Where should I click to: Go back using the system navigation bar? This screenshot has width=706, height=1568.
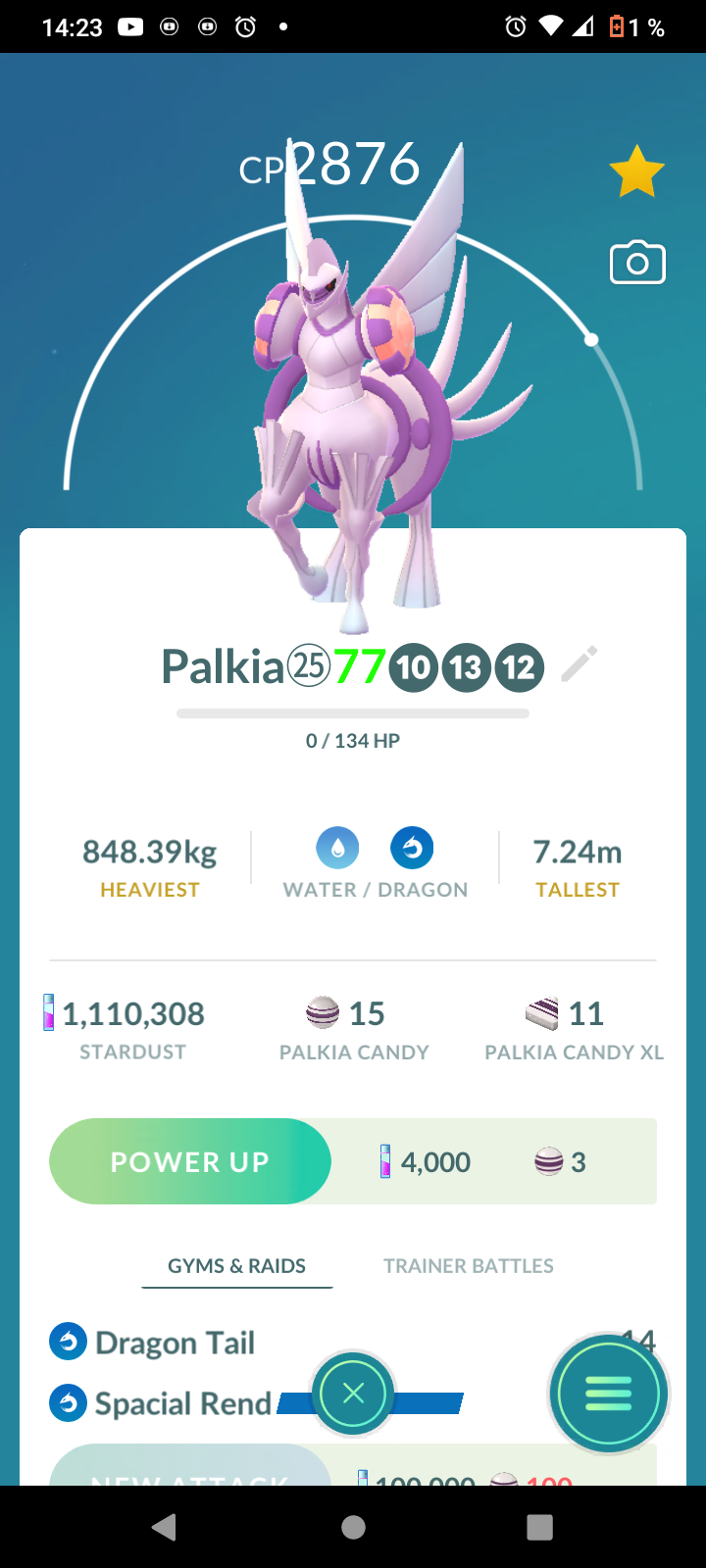pos(165,1527)
